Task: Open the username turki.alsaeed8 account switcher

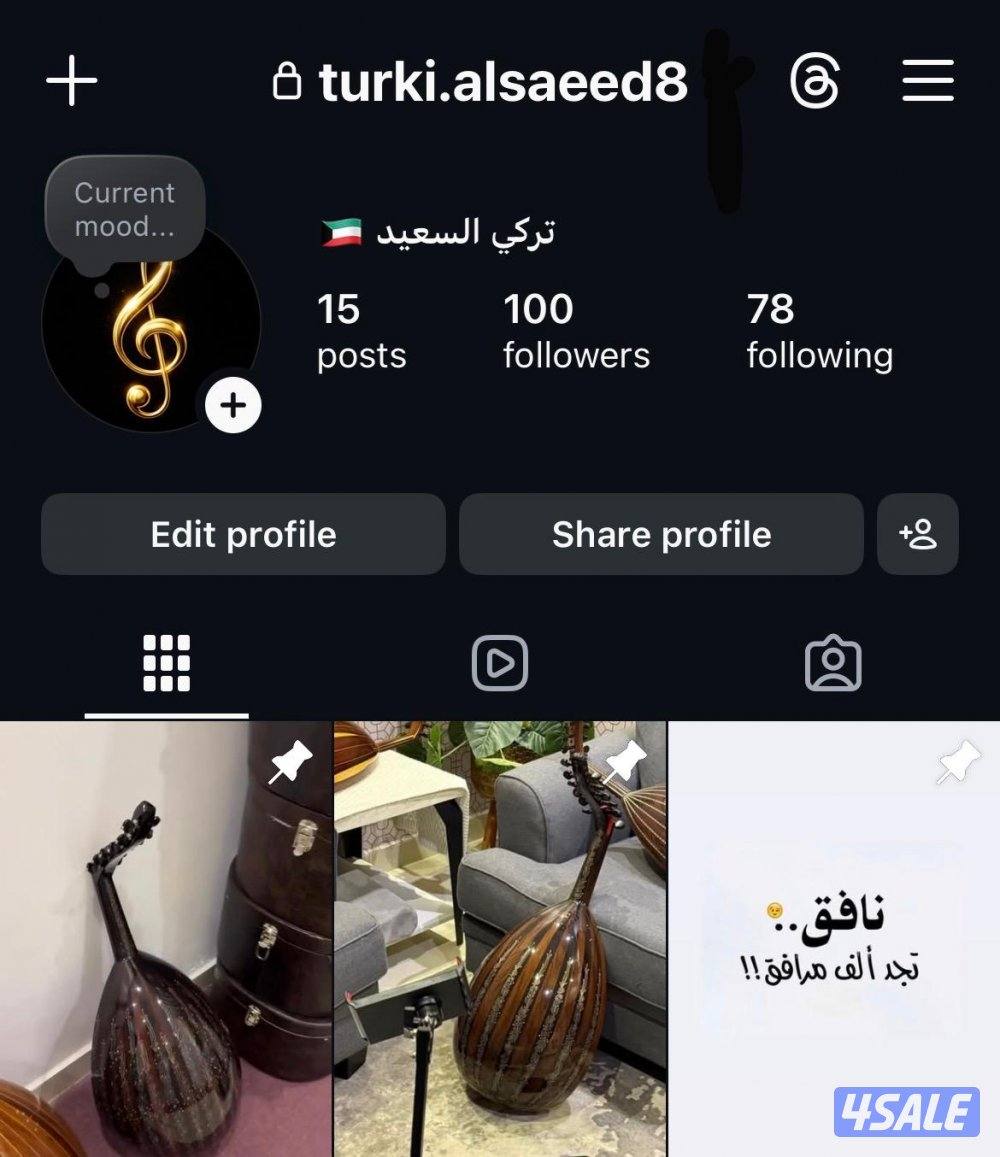Action: tap(502, 83)
